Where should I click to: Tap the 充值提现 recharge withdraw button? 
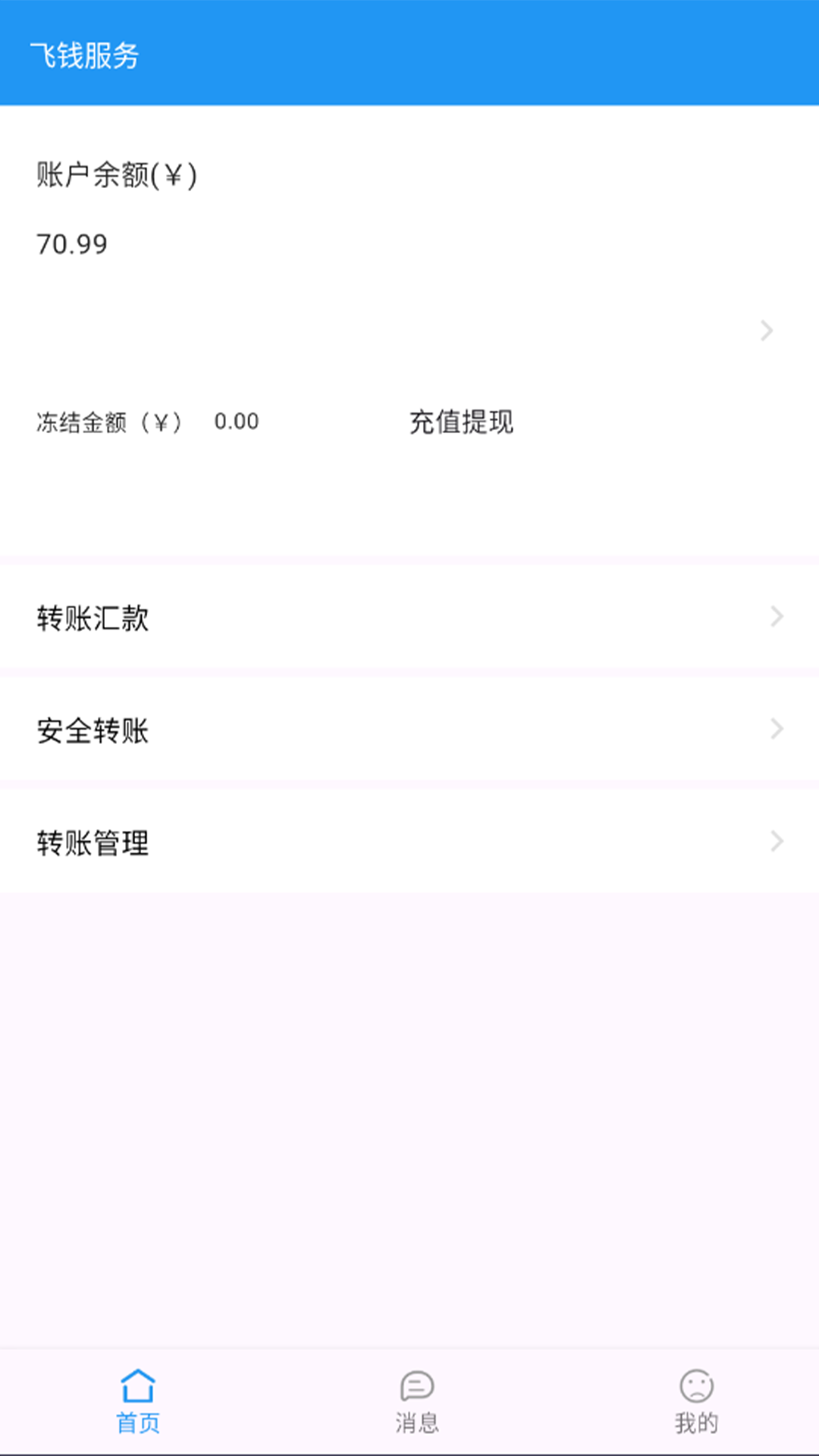[461, 423]
